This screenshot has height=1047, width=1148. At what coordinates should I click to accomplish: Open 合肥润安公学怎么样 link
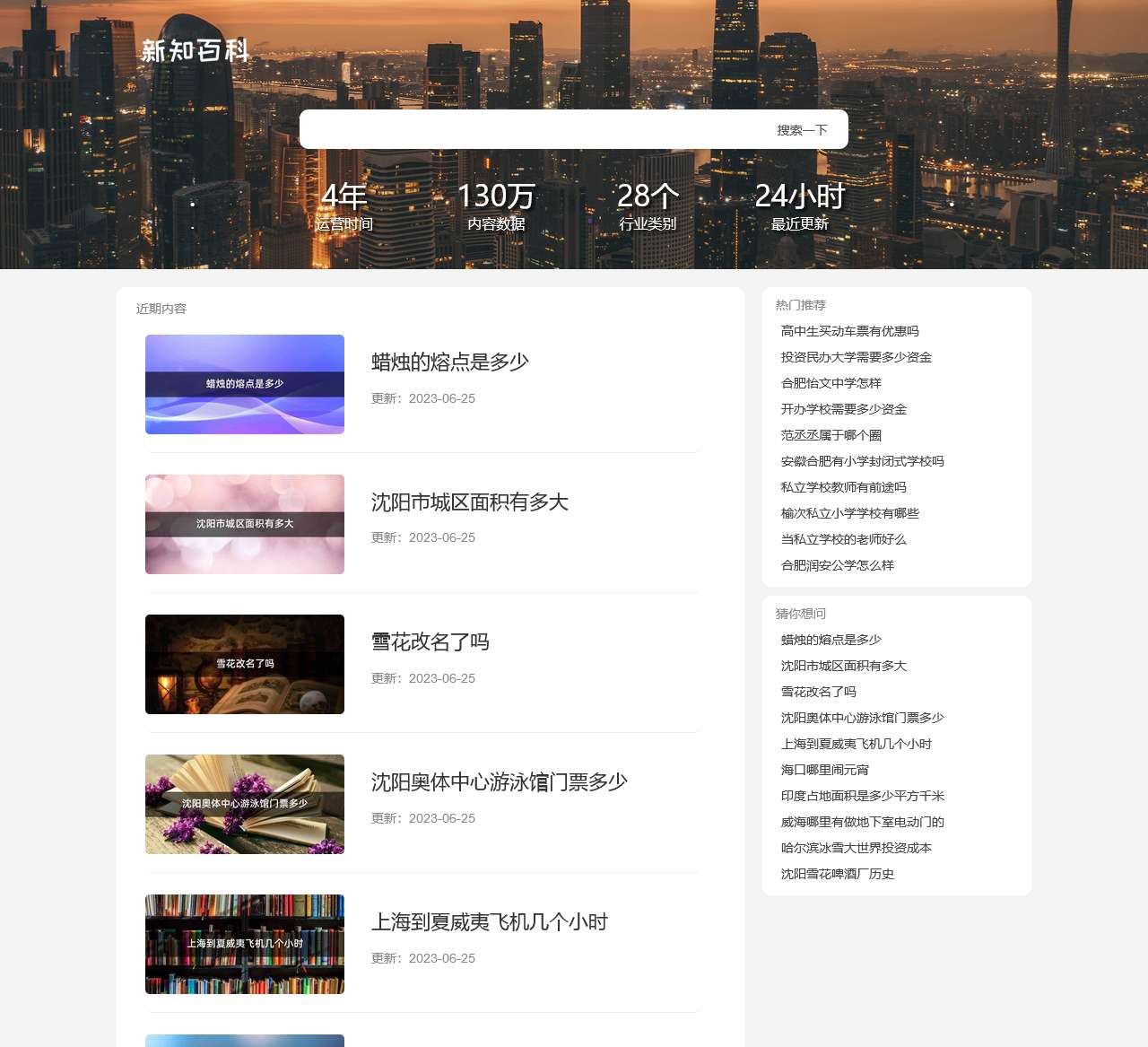point(837,565)
